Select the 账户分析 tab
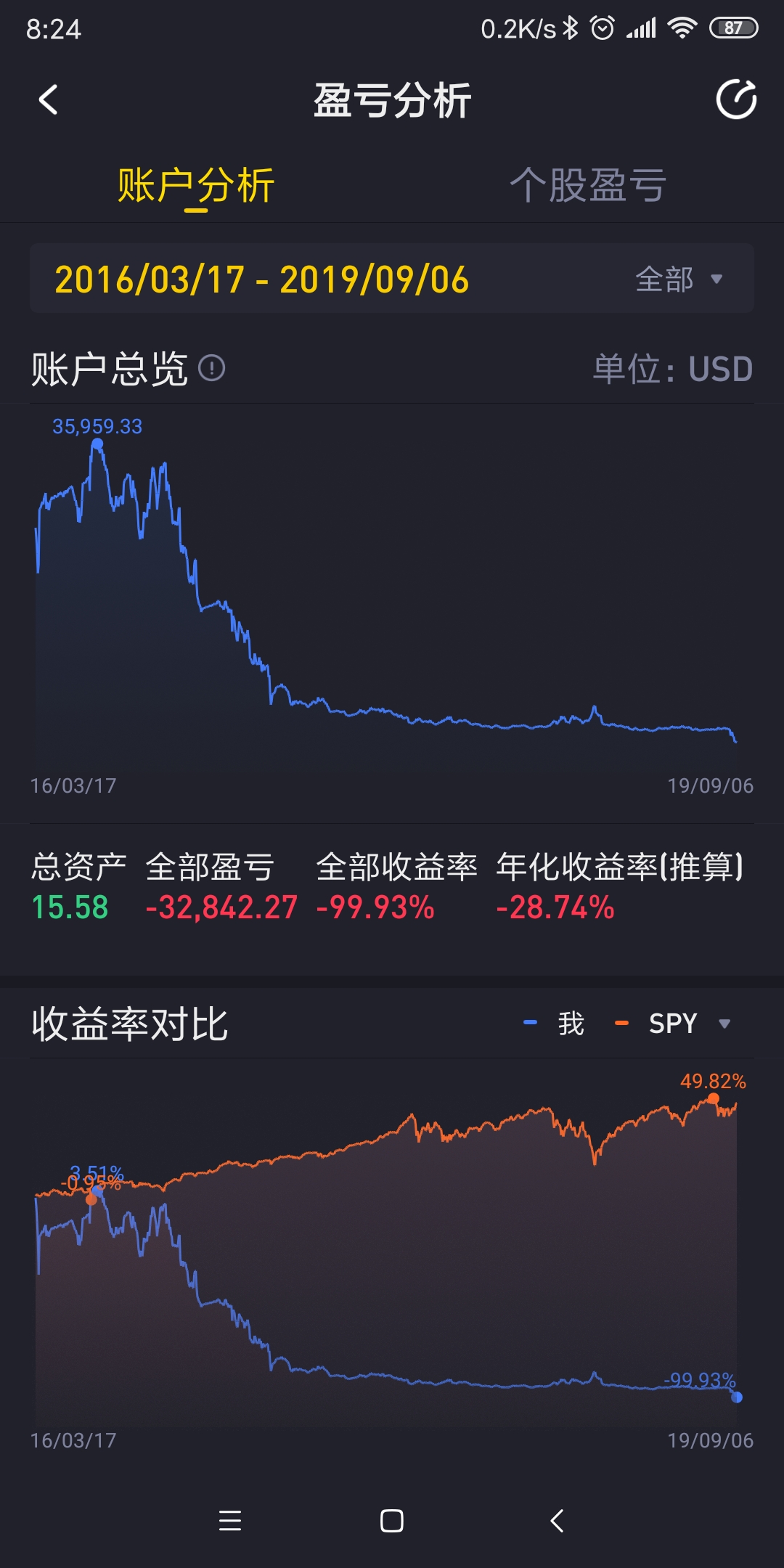 [196, 185]
